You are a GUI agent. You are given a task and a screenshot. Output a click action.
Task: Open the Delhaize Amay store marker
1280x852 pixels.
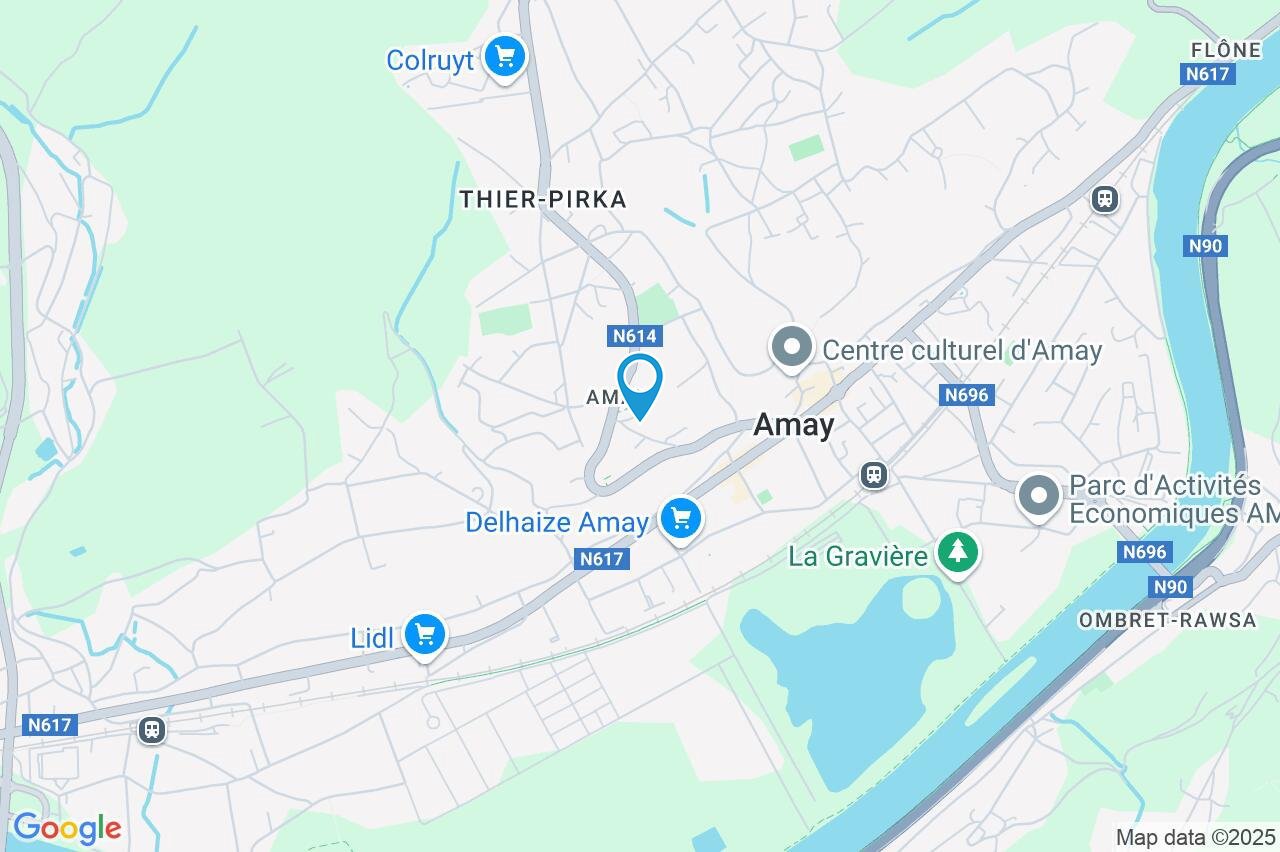tap(681, 519)
